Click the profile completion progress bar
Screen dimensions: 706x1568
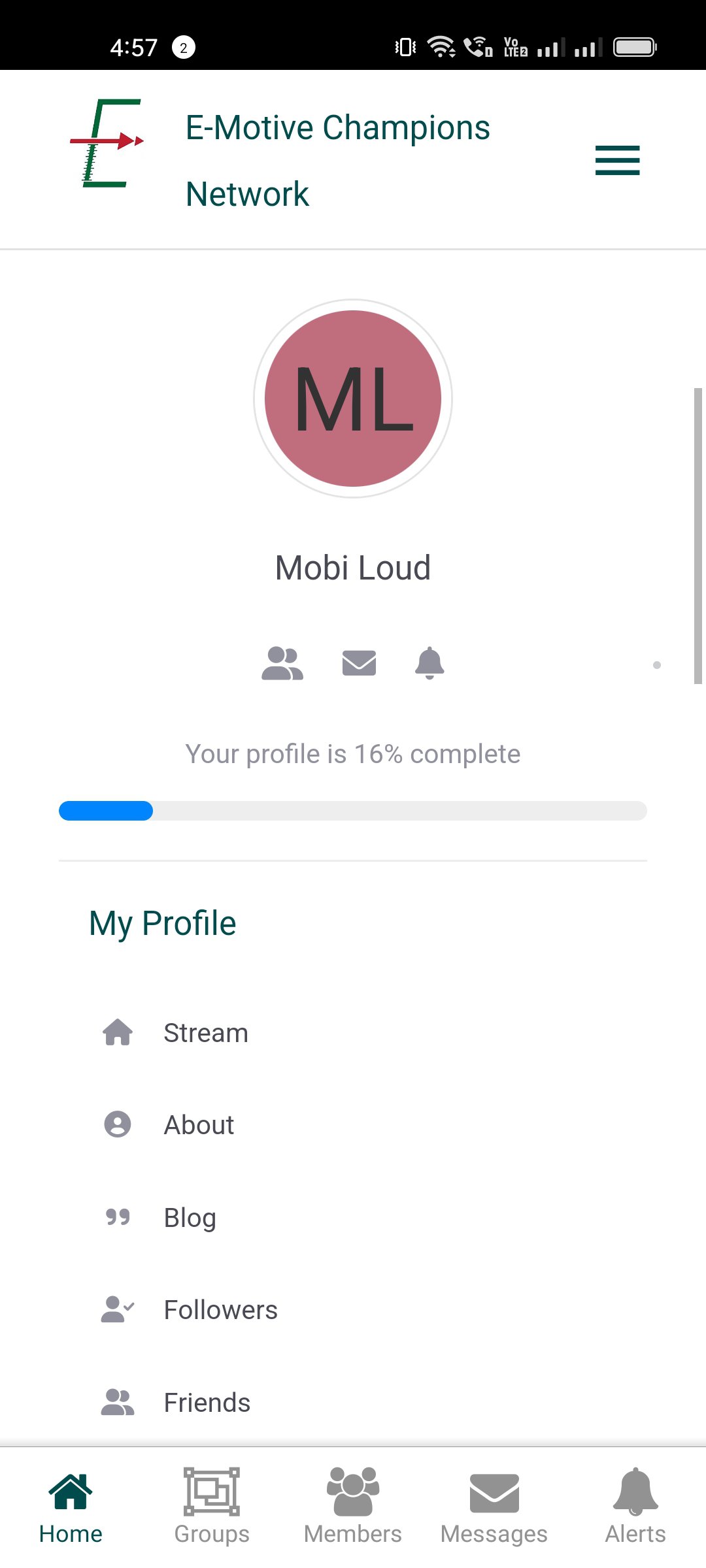352,811
